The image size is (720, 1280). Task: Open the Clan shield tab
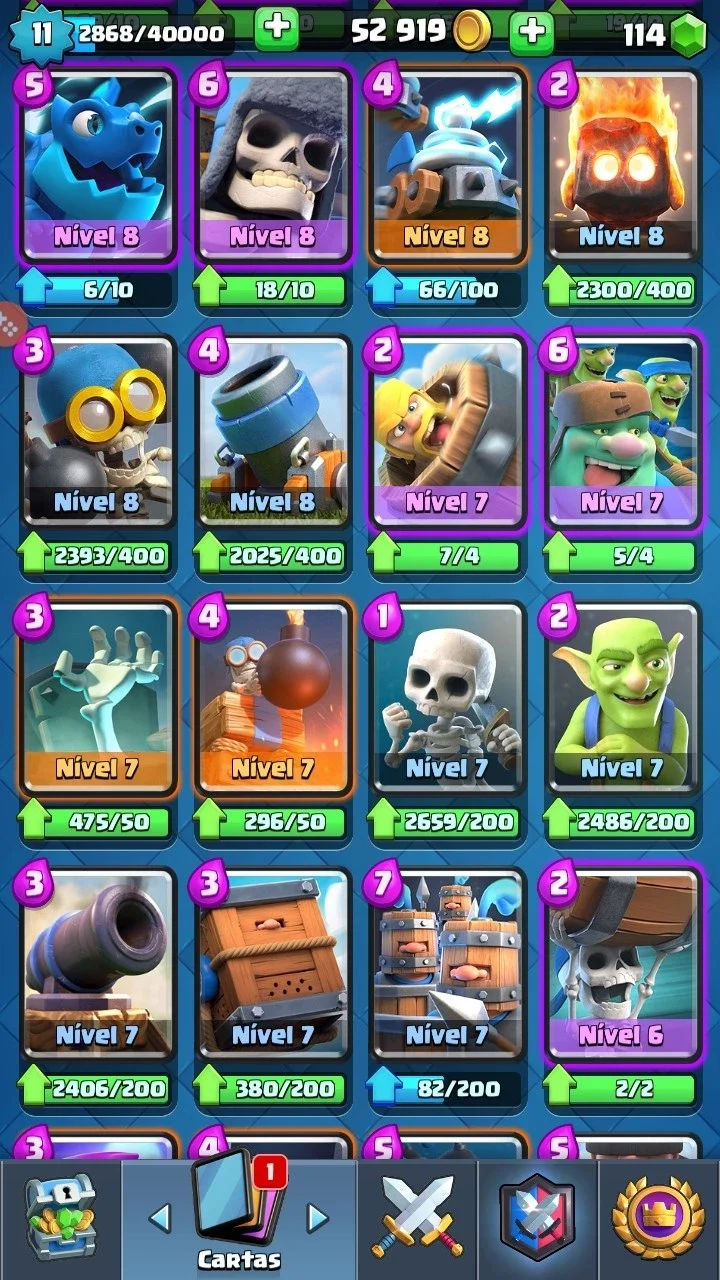click(537, 1218)
